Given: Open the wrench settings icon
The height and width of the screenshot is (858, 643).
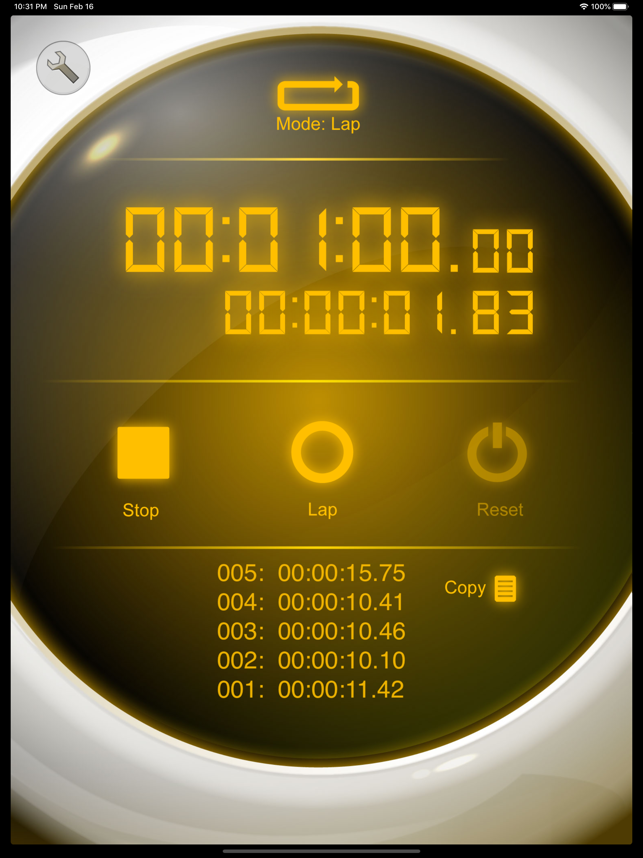Looking at the screenshot, I should click(63, 68).
